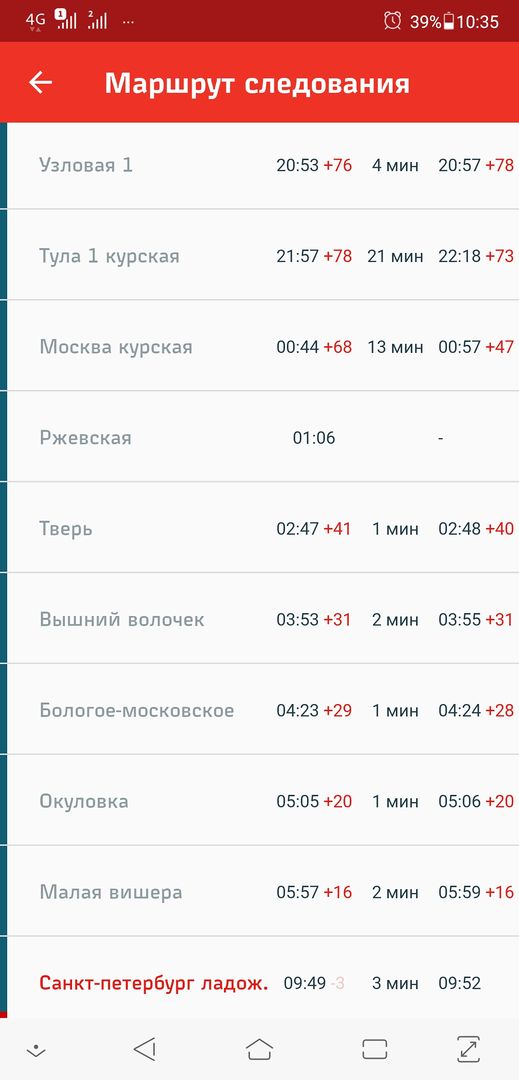Hide the navigation bar with down arrow
The image size is (519, 1080).
tap(35, 1050)
